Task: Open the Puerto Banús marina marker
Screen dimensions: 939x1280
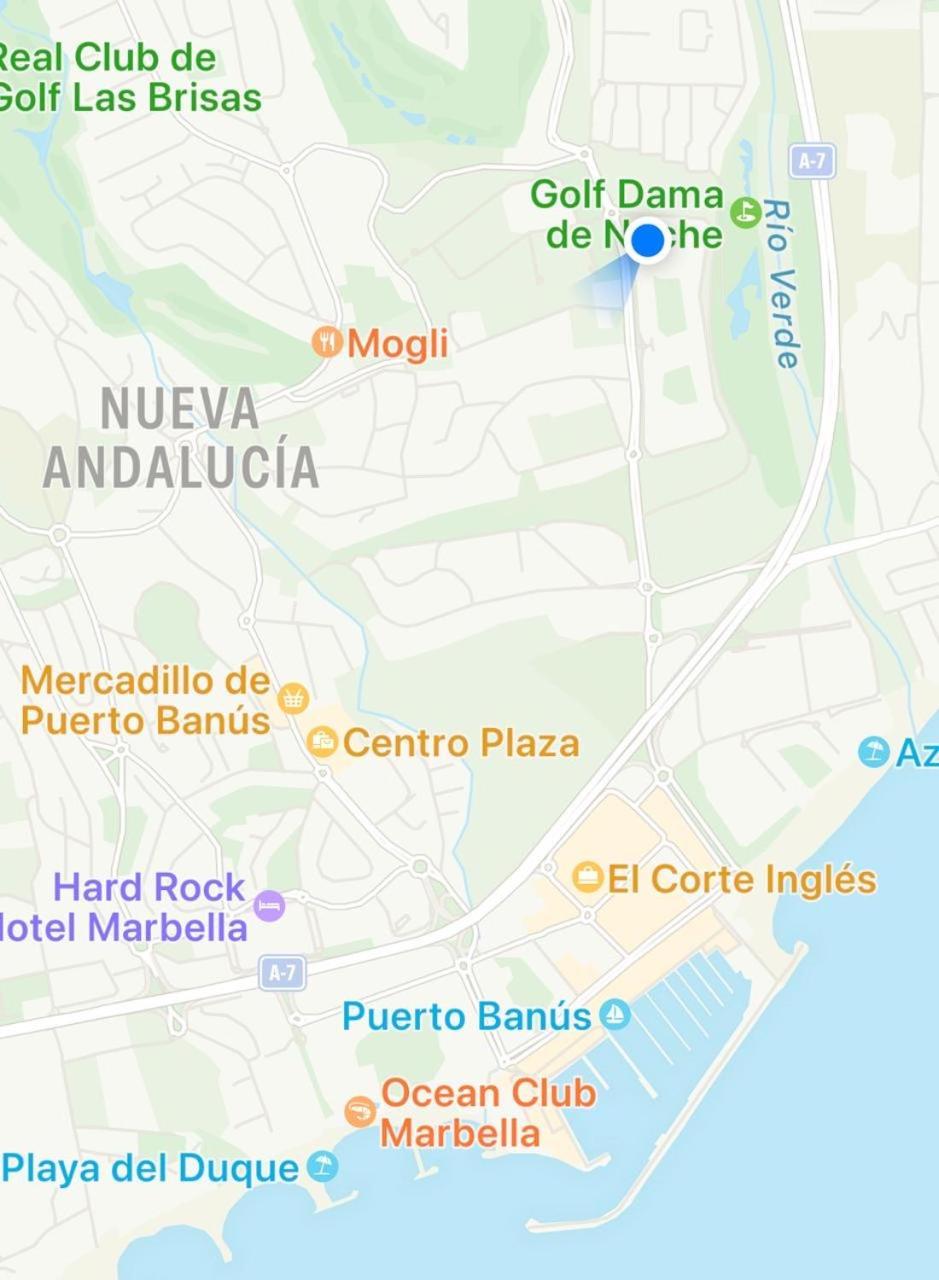Action: 614,1015
